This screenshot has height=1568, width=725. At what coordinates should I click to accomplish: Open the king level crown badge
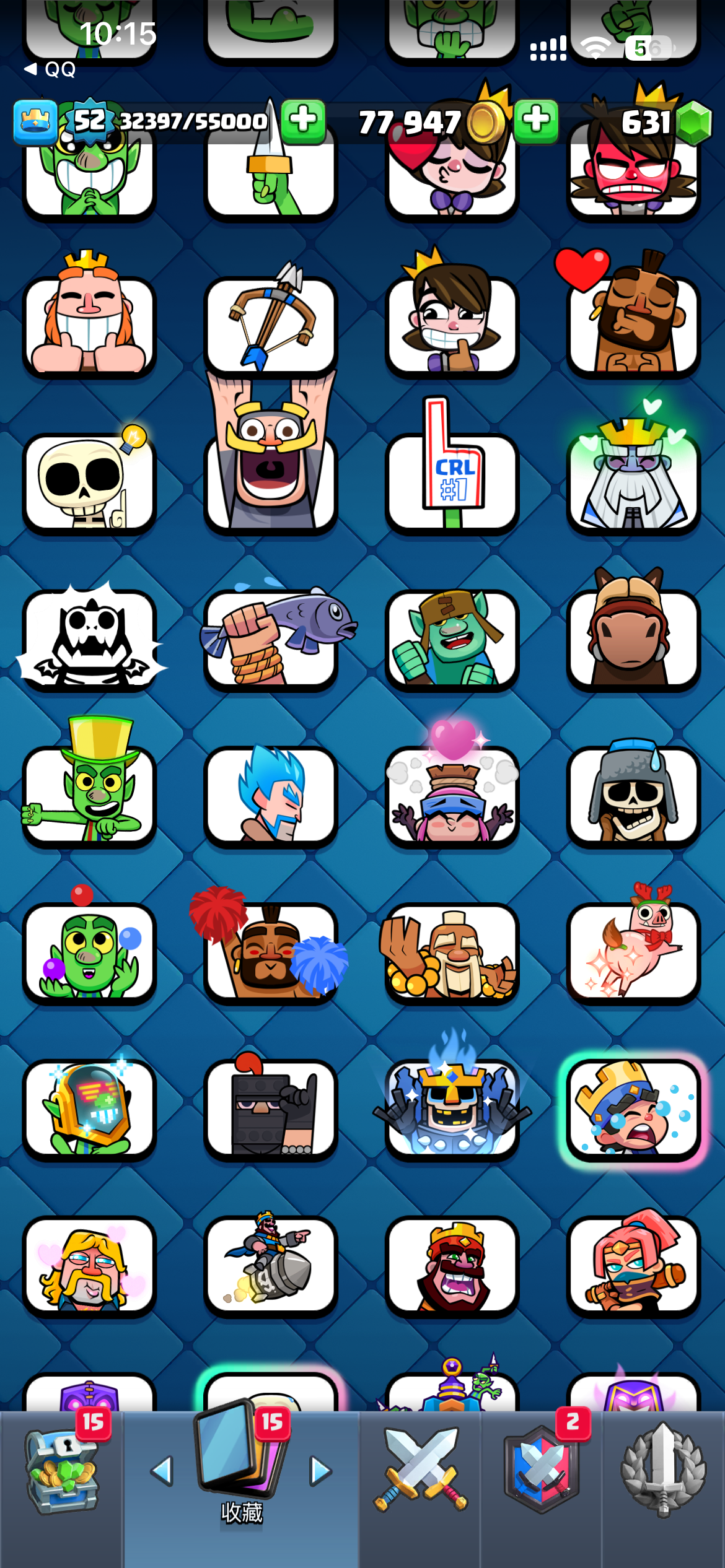coord(35,122)
